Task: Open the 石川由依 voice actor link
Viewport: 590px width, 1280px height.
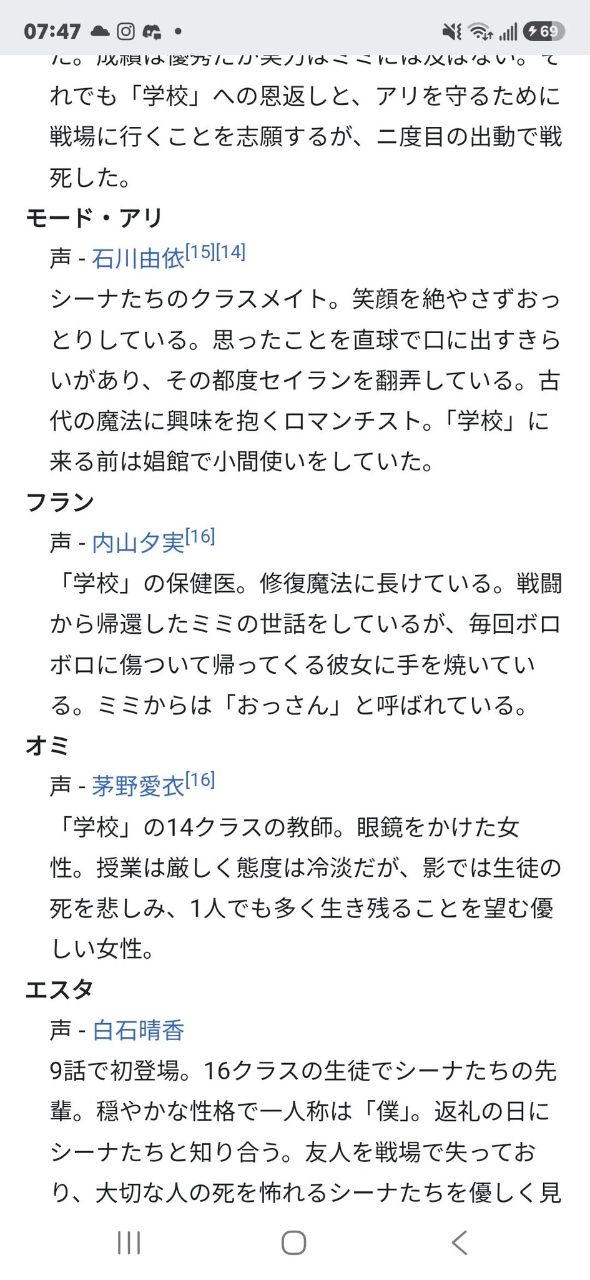Action: [x=138, y=258]
